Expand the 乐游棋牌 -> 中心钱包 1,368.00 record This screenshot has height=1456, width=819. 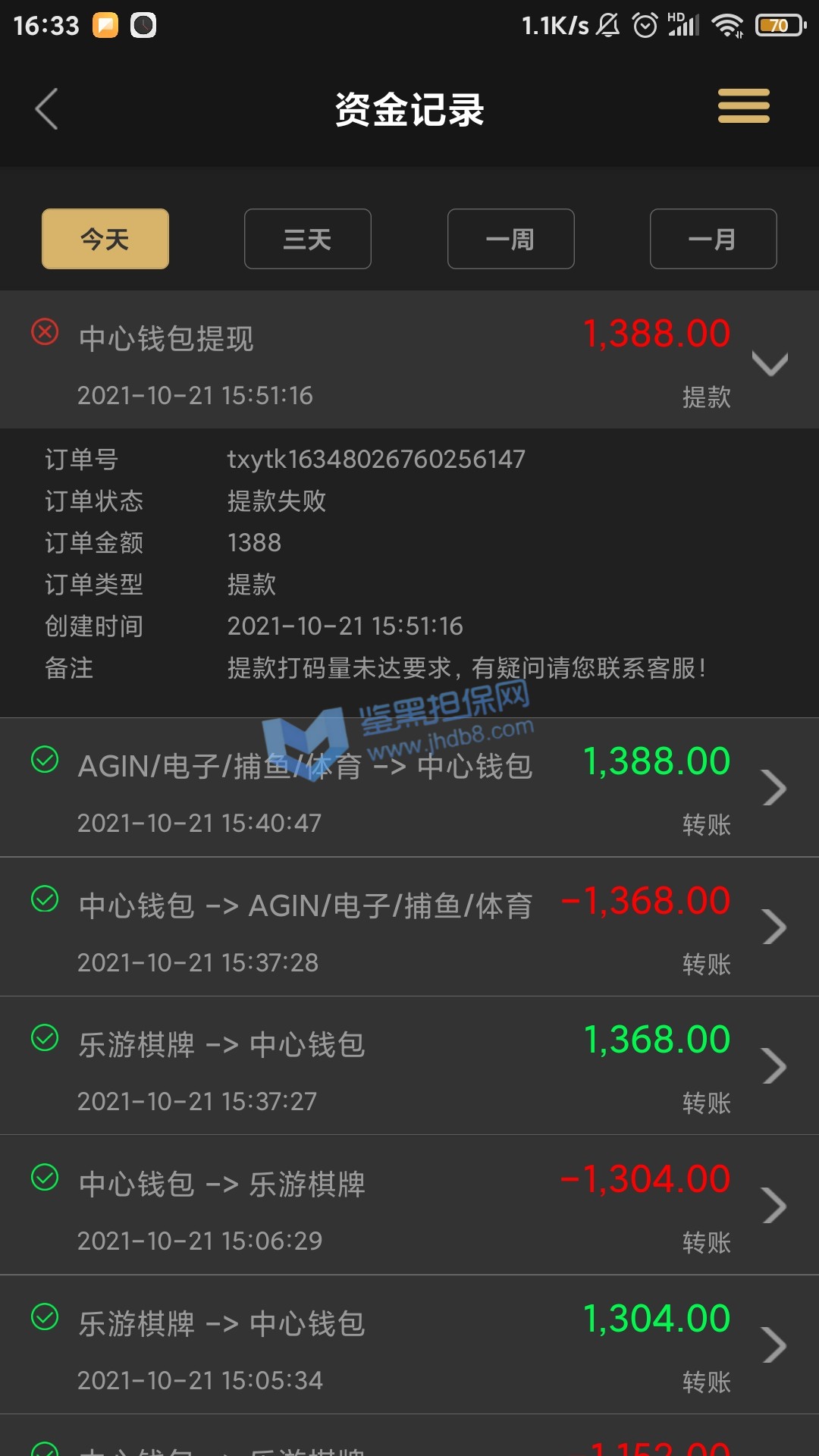pyautogui.click(x=773, y=1066)
